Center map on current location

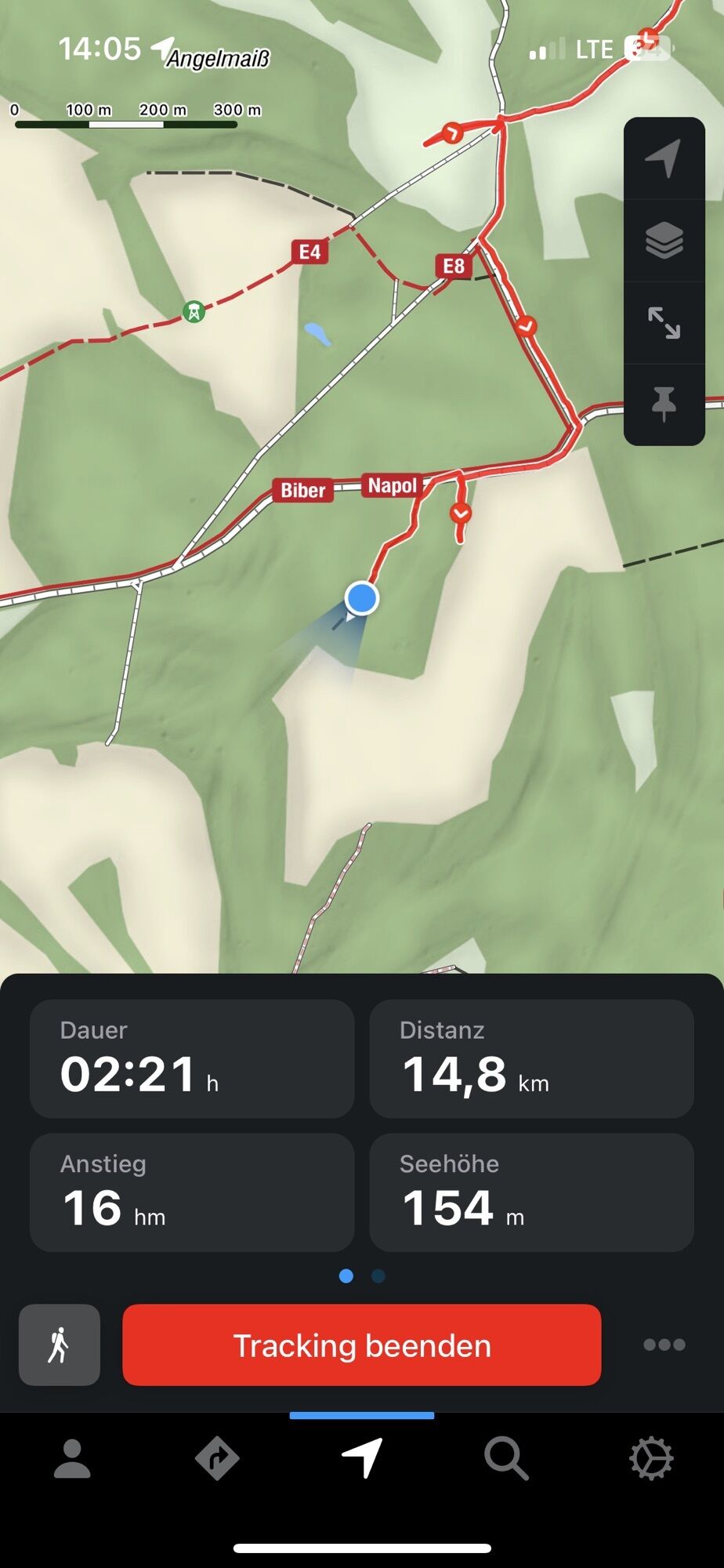click(664, 159)
